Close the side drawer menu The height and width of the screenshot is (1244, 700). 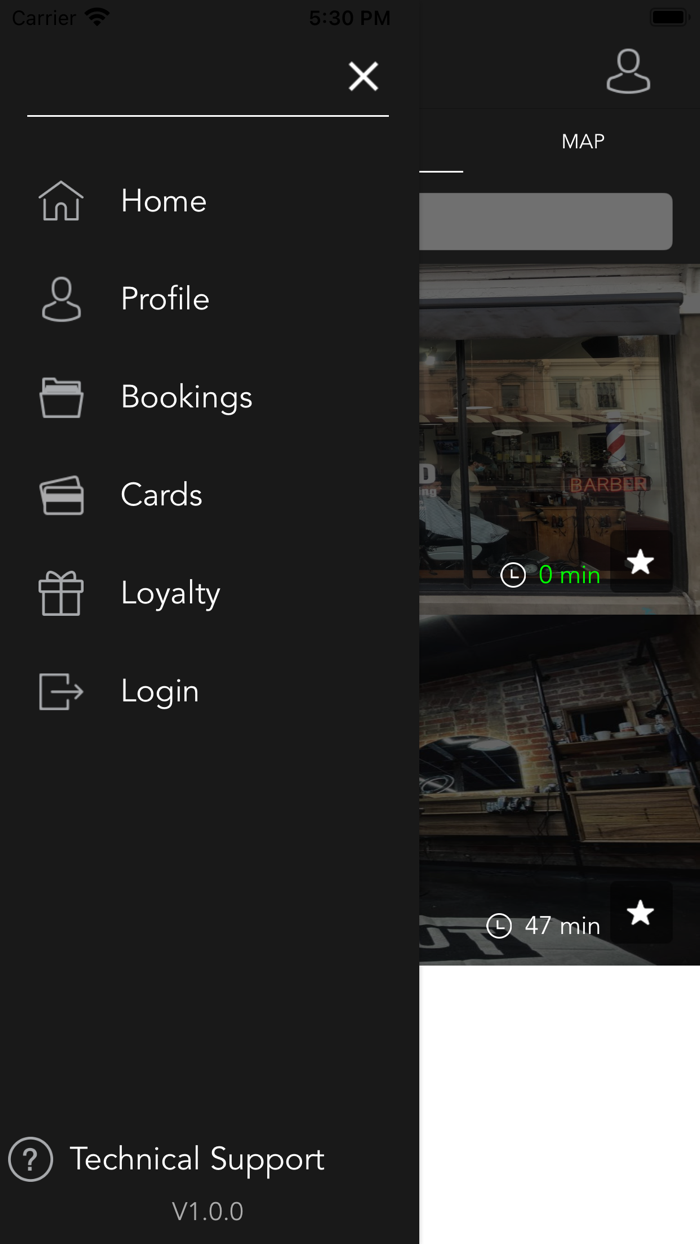pyautogui.click(x=363, y=76)
